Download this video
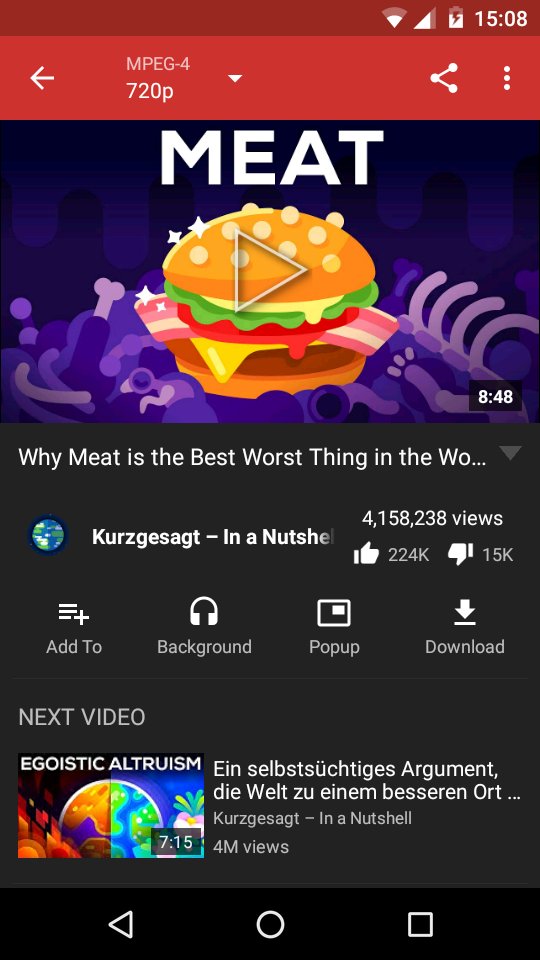The height and width of the screenshot is (960, 540). pos(465,628)
